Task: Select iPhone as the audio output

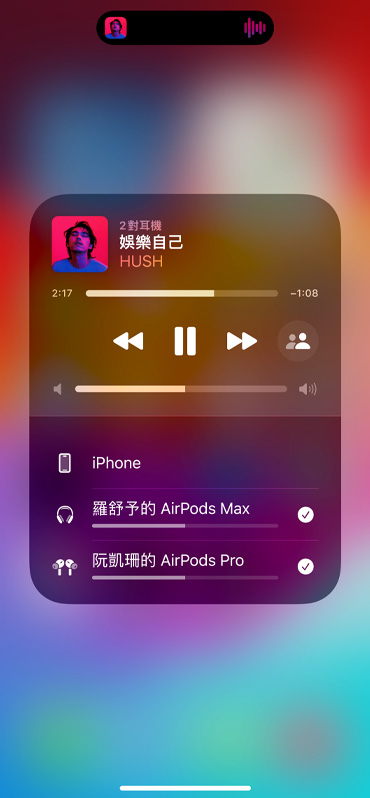Action: pyautogui.click(x=185, y=463)
